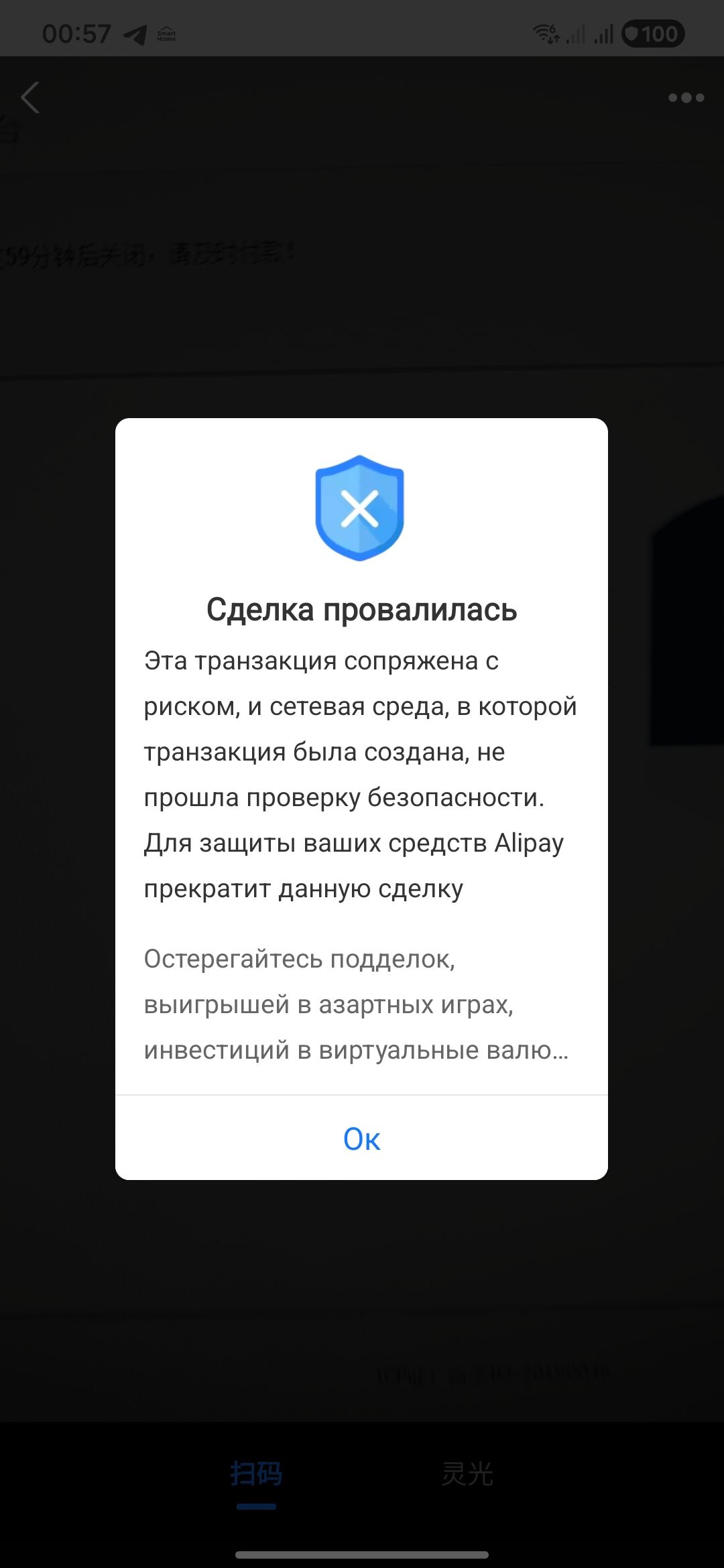Dismiss the failed transaction dialog with Ок
Image resolution: width=724 pixels, height=1568 pixels.
tap(361, 1138)
